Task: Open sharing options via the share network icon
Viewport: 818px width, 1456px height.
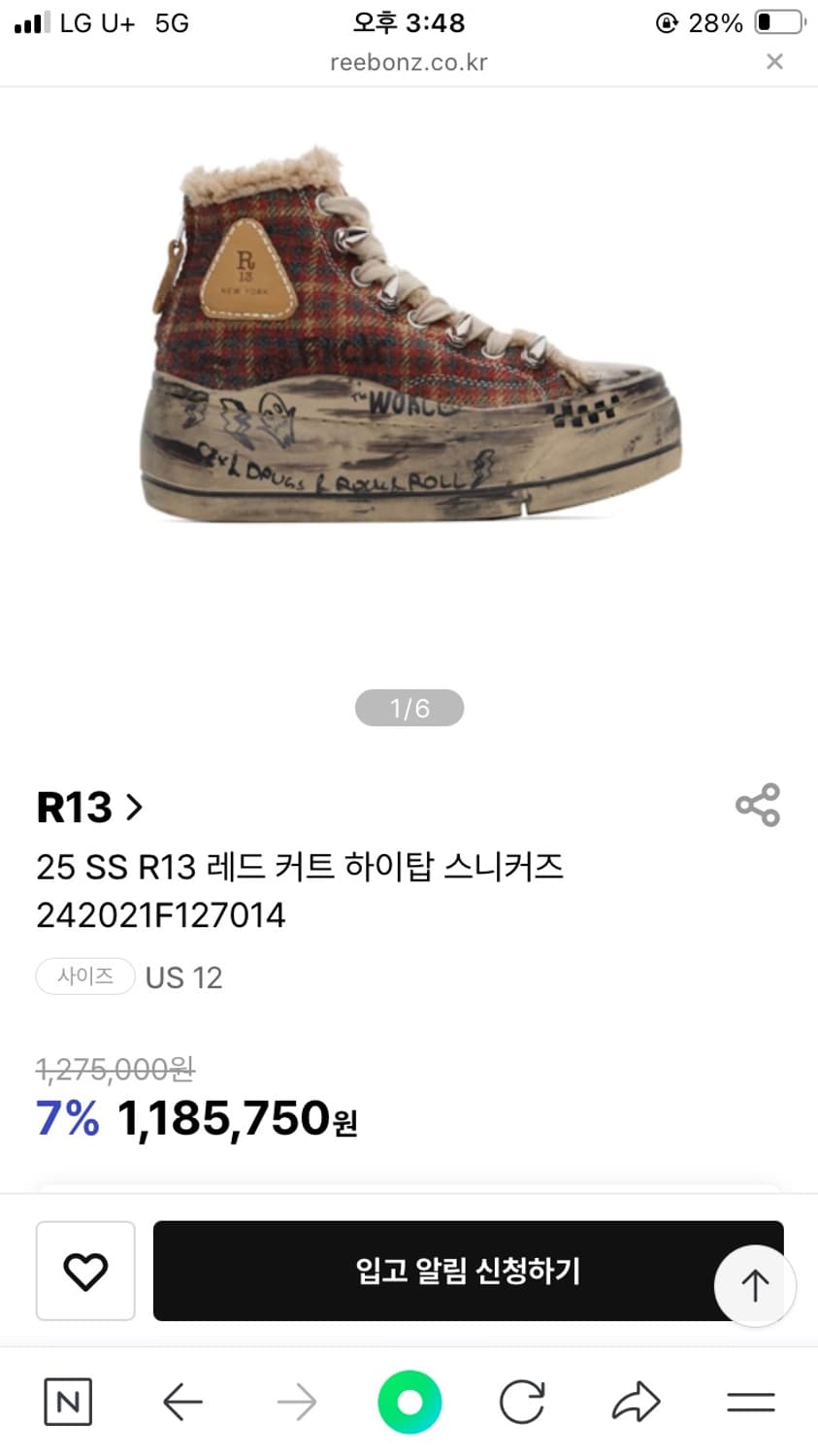Action: tap(757, 805)
